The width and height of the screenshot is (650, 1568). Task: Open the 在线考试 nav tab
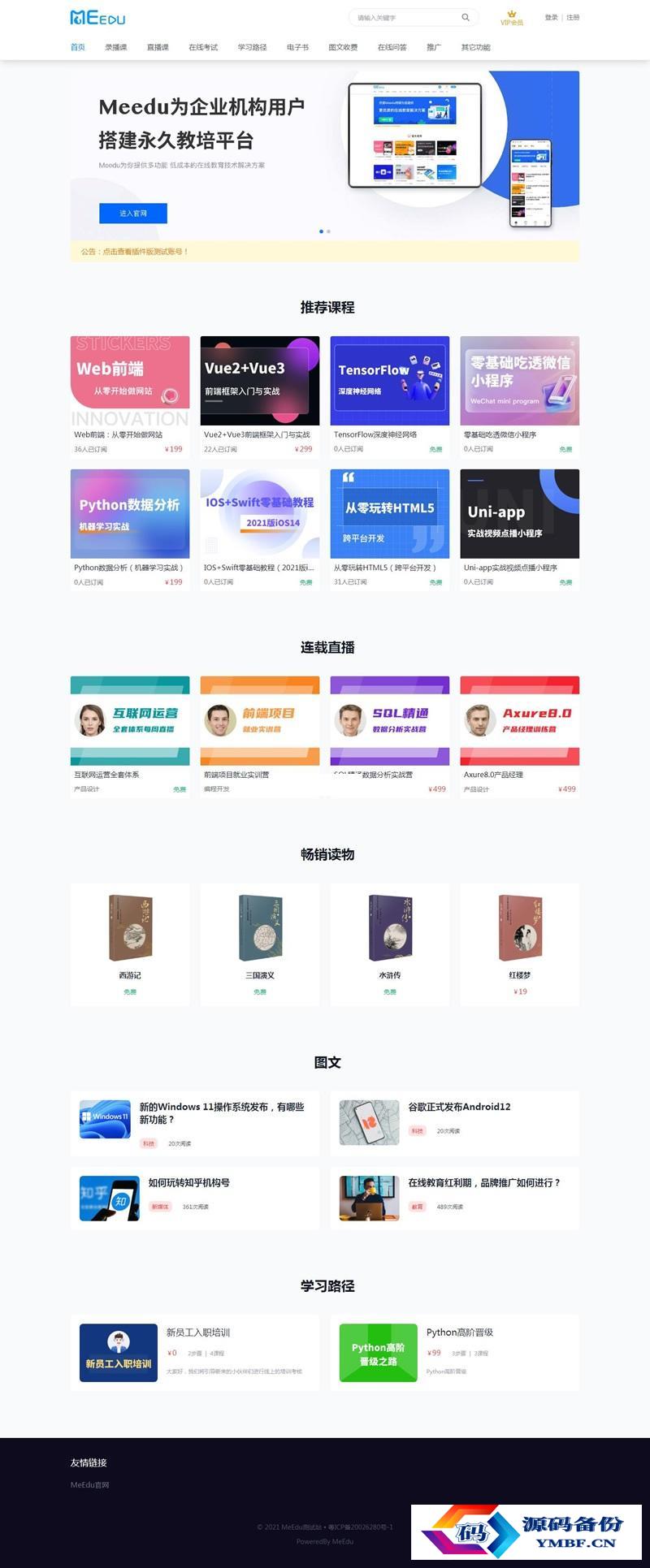(x=203, y=47)
